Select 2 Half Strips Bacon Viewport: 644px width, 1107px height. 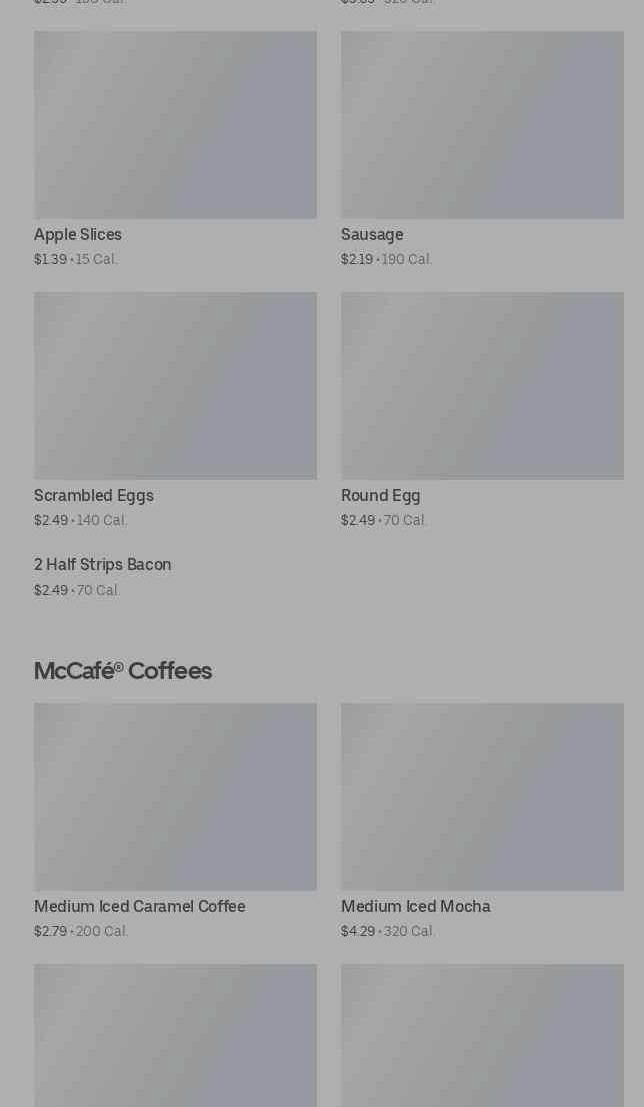[103, 566]
